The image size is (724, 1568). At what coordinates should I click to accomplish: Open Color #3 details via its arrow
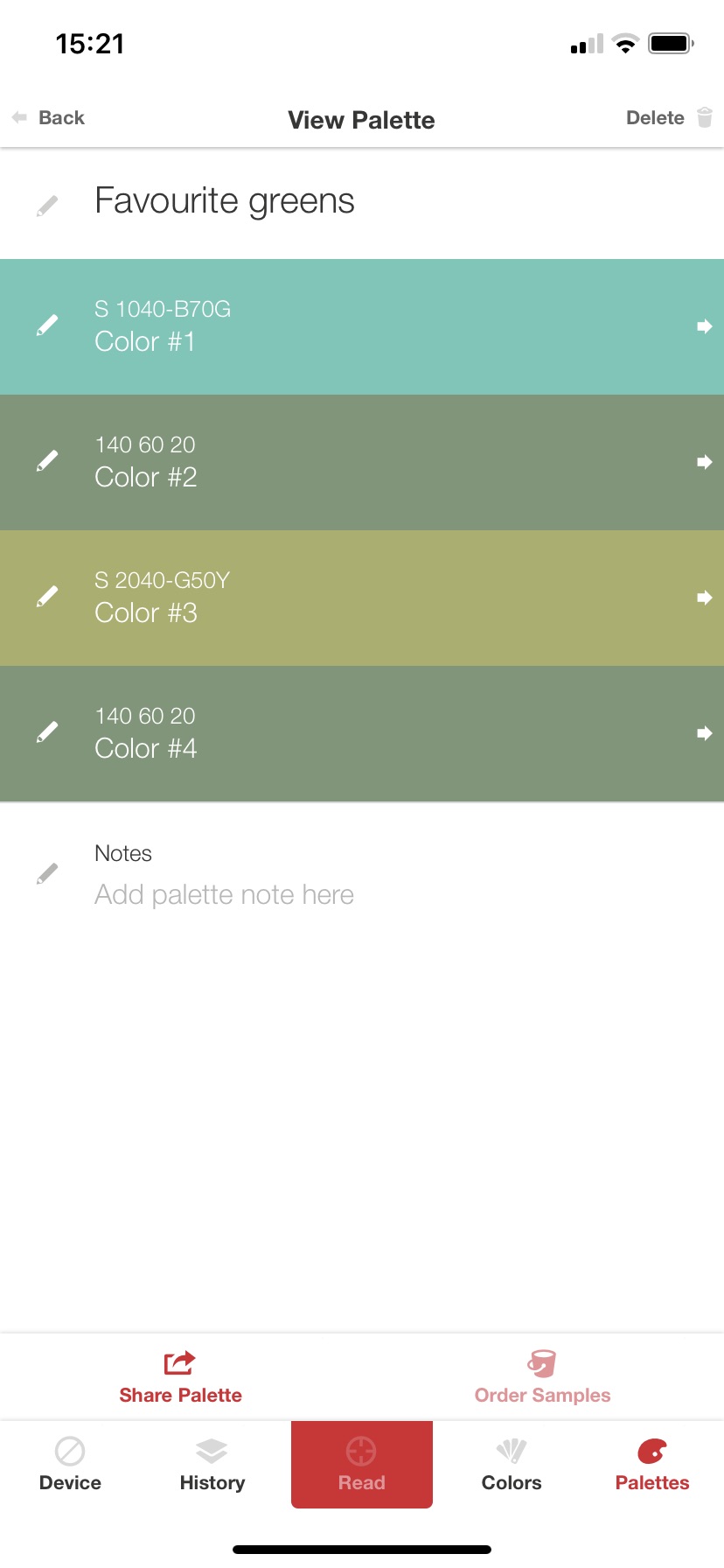click(704, 598)
